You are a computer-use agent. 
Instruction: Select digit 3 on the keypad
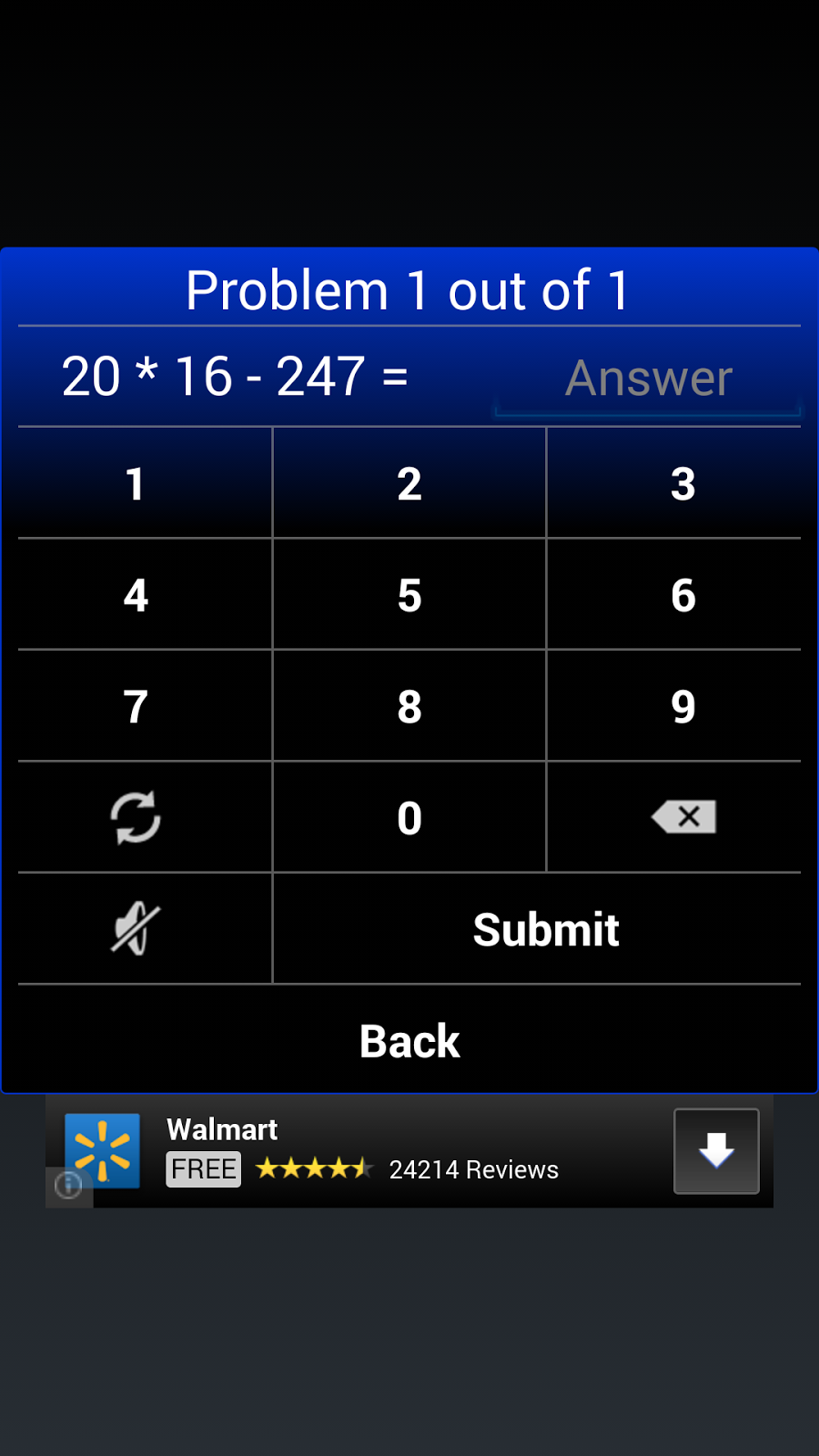click(x=682, y=483)
